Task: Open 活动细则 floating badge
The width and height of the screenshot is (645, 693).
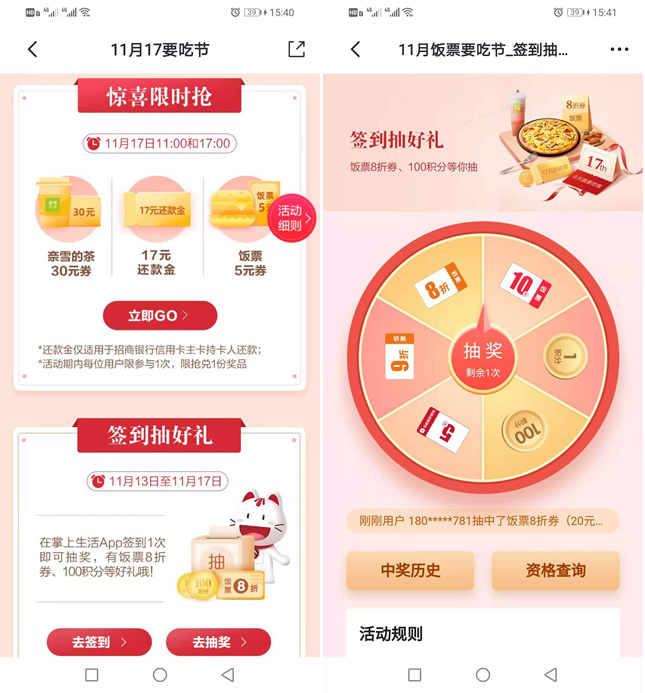Action: (291, 217)
